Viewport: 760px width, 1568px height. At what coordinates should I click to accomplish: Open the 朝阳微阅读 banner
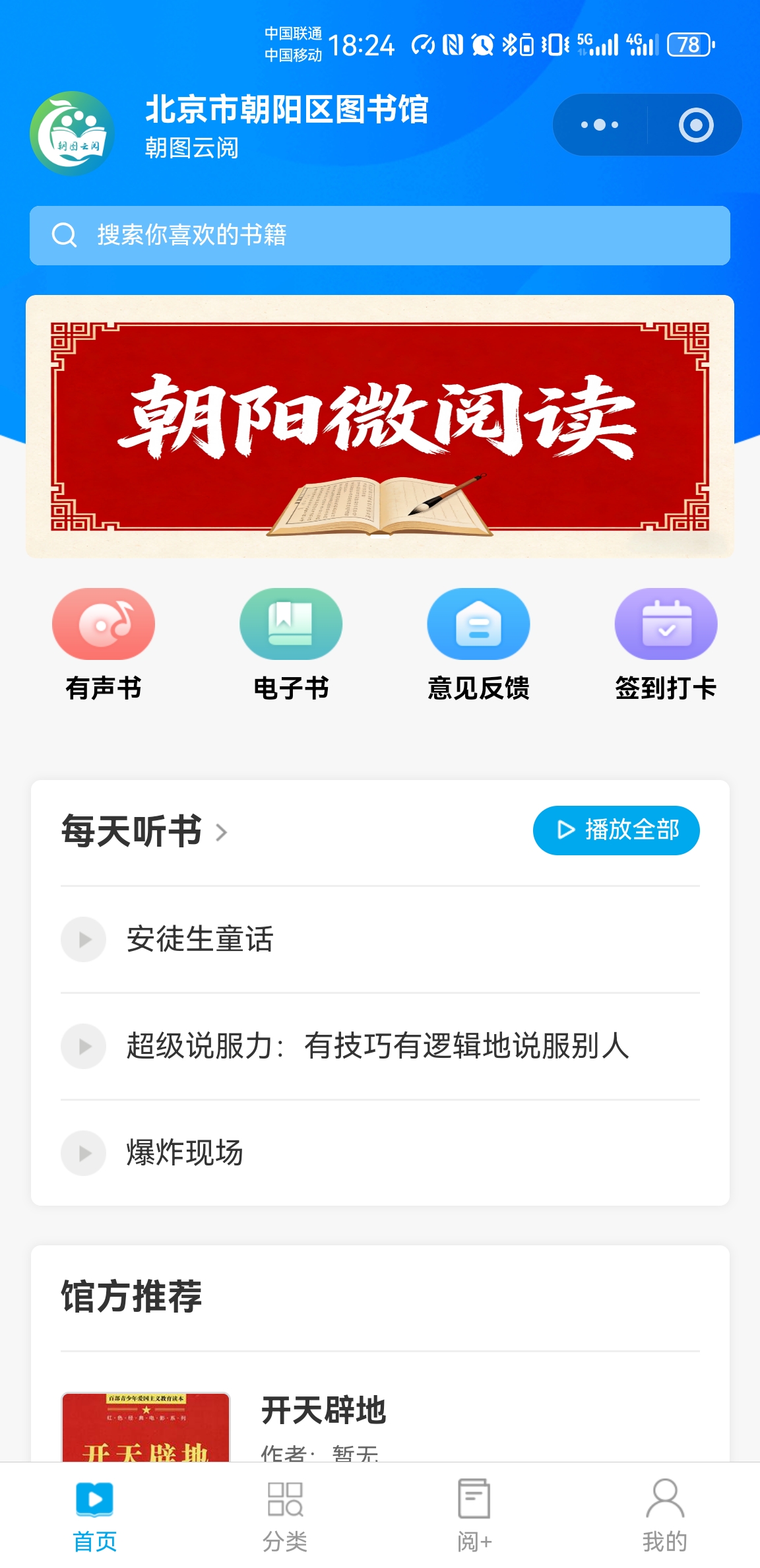(x=380, y=426)
